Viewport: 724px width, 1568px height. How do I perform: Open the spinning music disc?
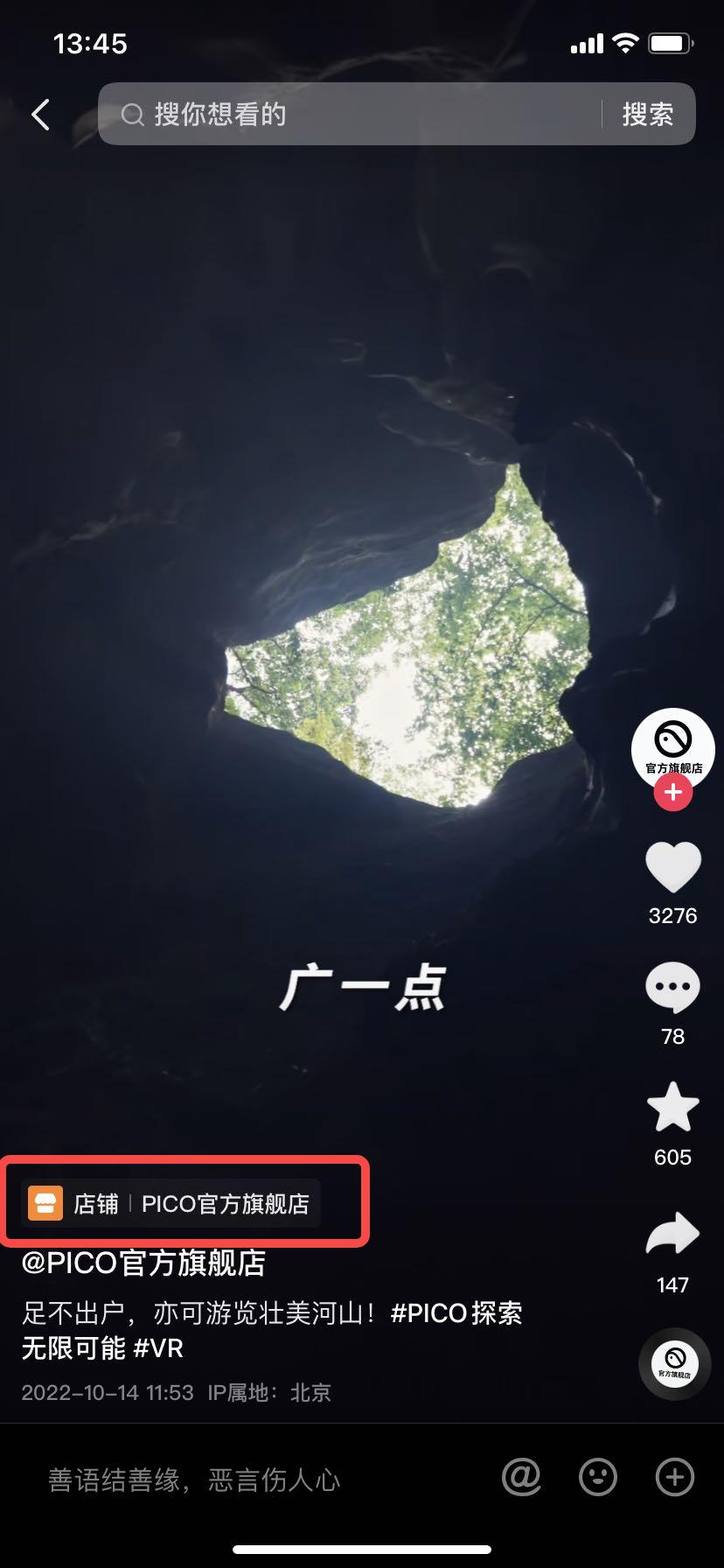(x=674, y=1363)
